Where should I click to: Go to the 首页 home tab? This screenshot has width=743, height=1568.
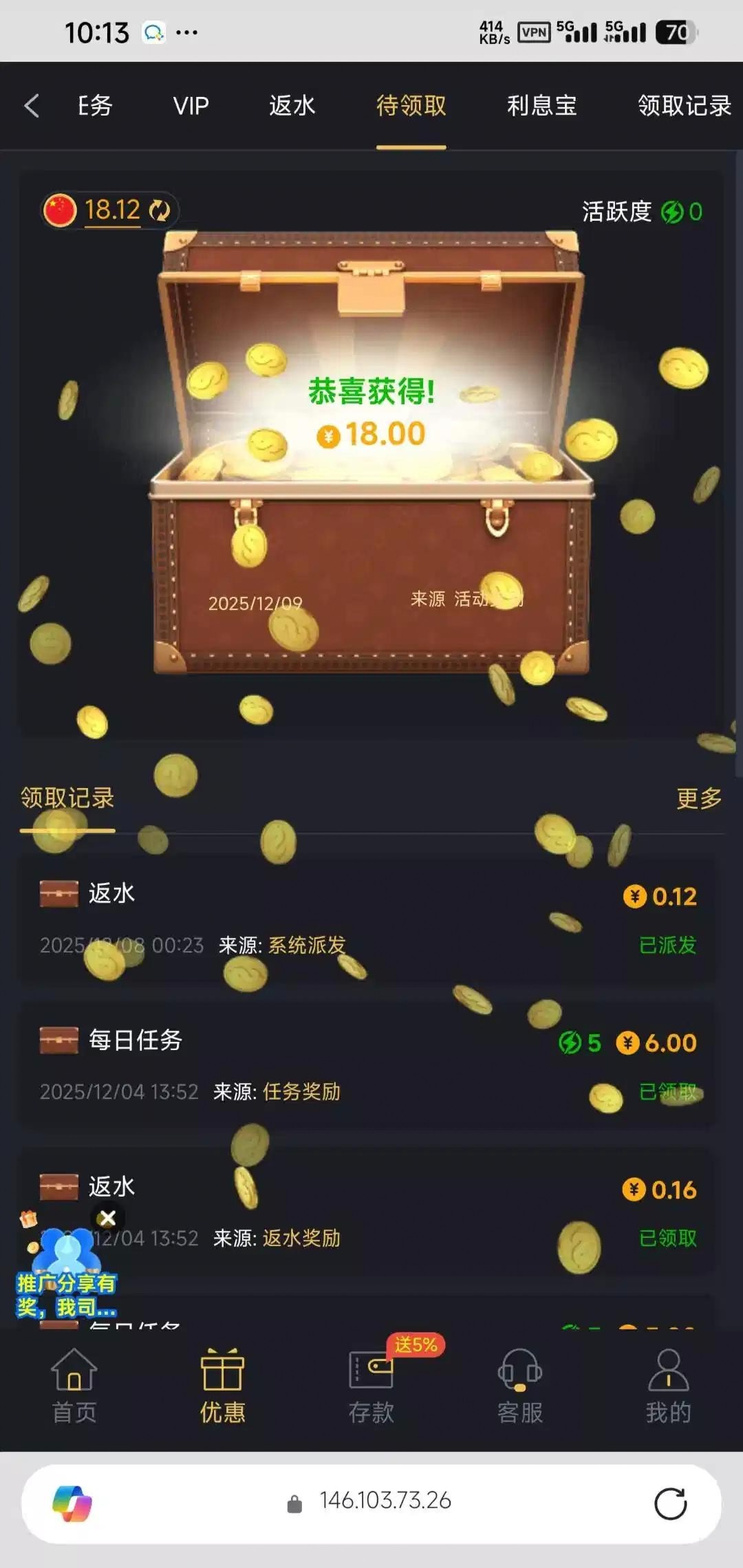(74, 1386)
